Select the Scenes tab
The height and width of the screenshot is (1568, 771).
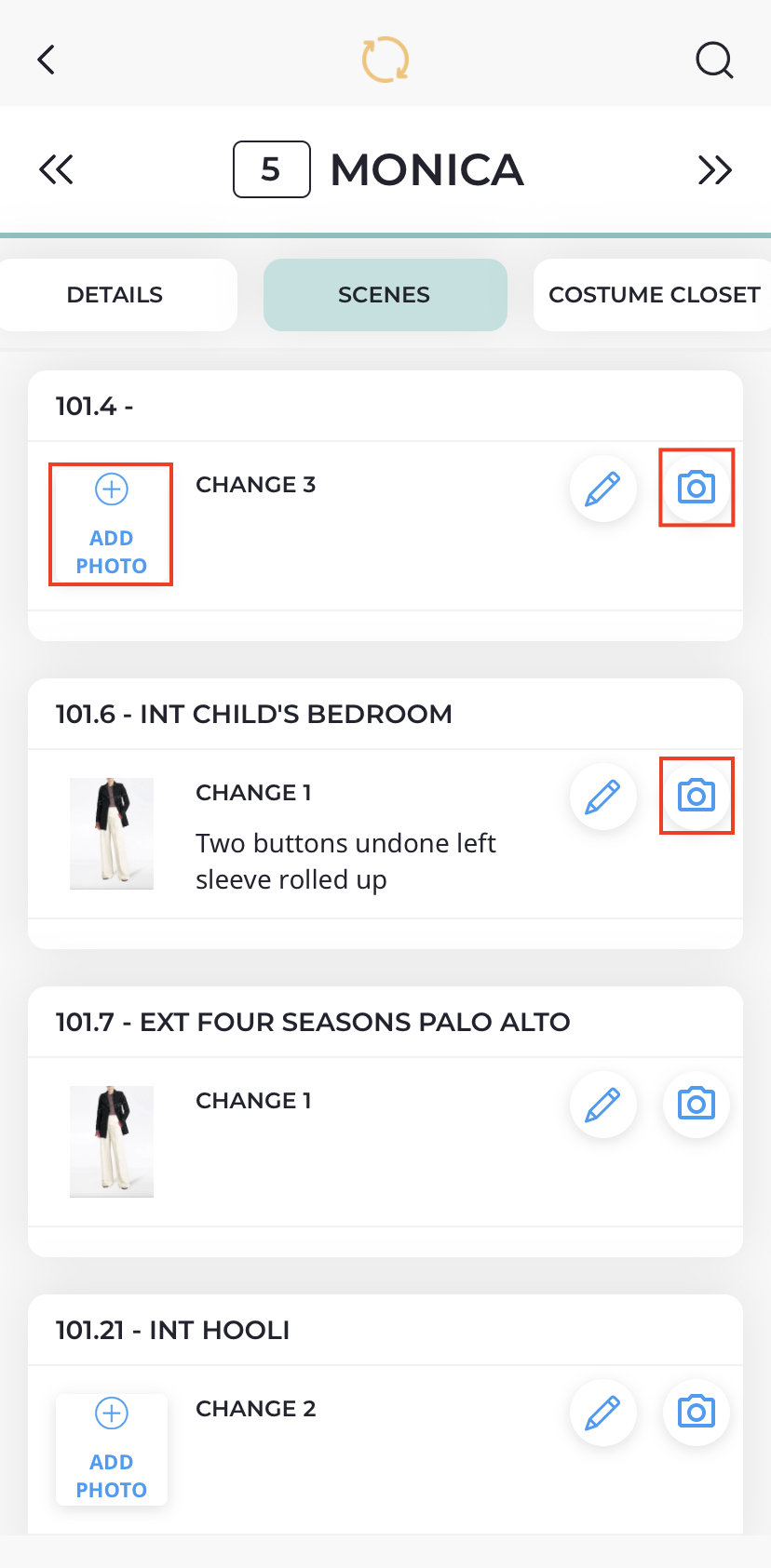tap(385, 295)
